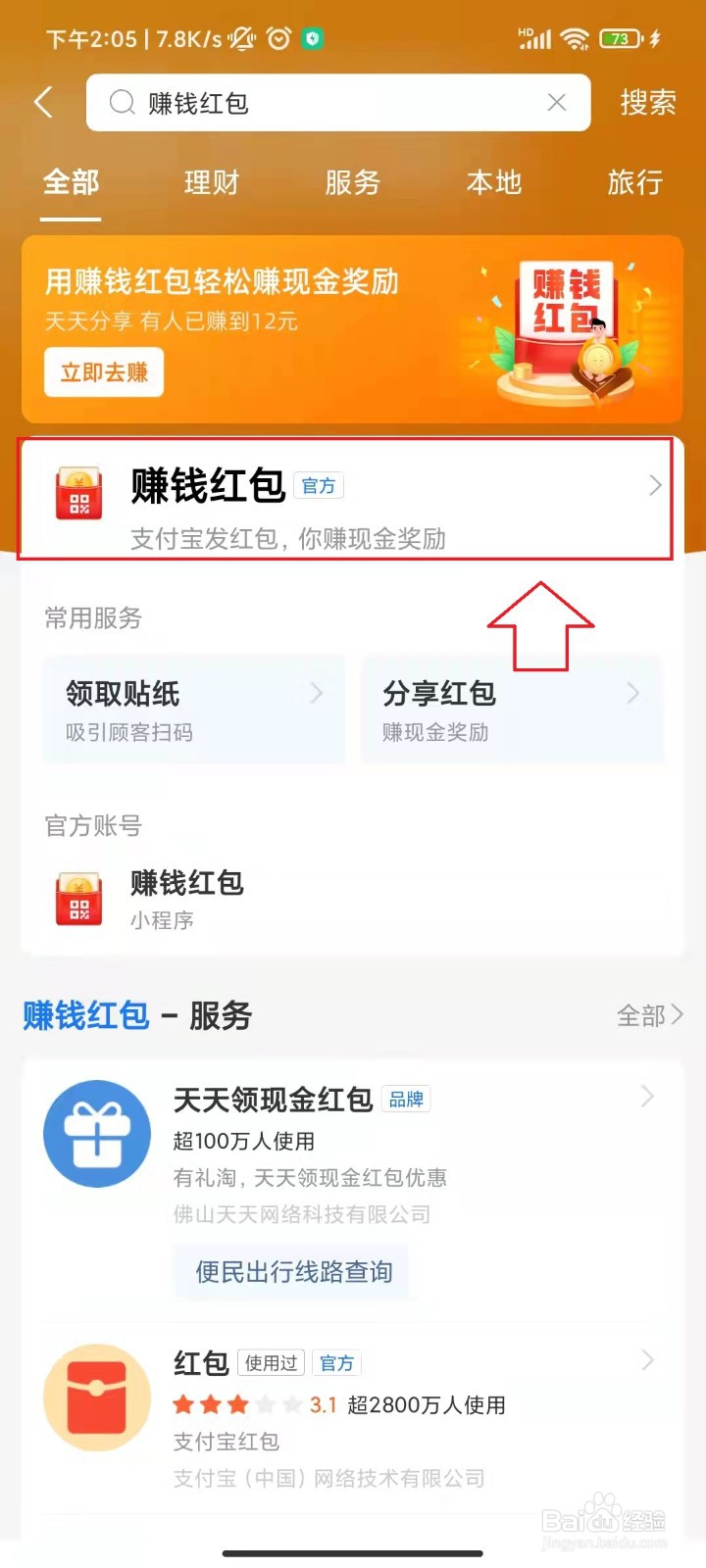Screen dimensions: 706x1568
Task: Switch to the 理财 tab
Action: click(210, 183)
